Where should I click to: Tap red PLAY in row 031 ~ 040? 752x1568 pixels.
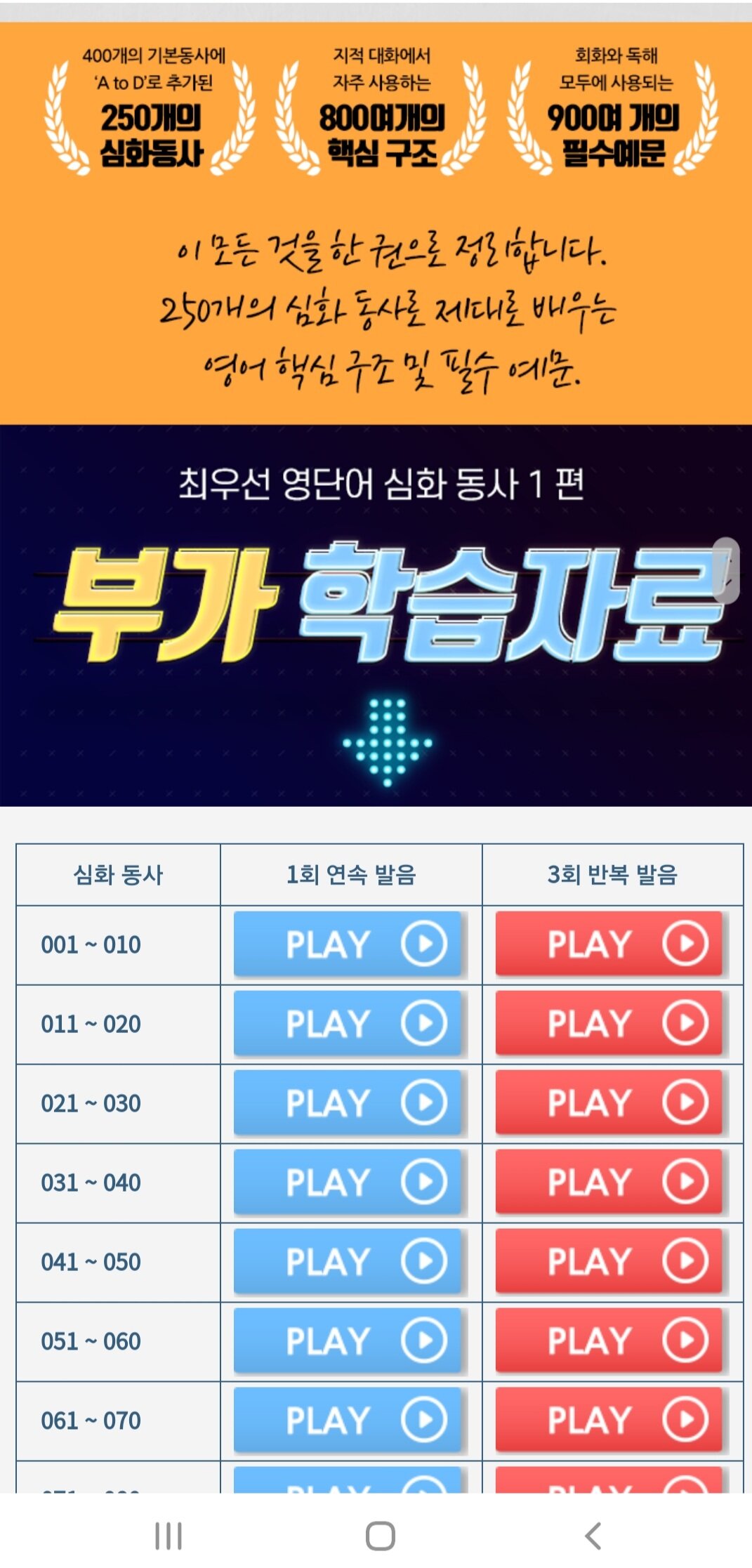point(609,1182)
